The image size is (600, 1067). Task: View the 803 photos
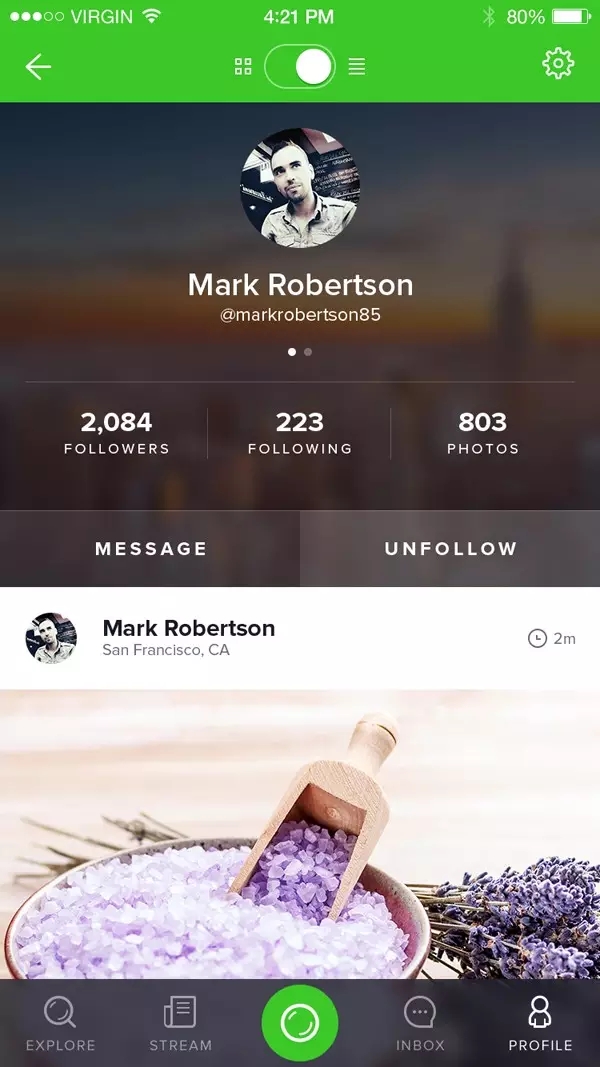tap(483, 433)
